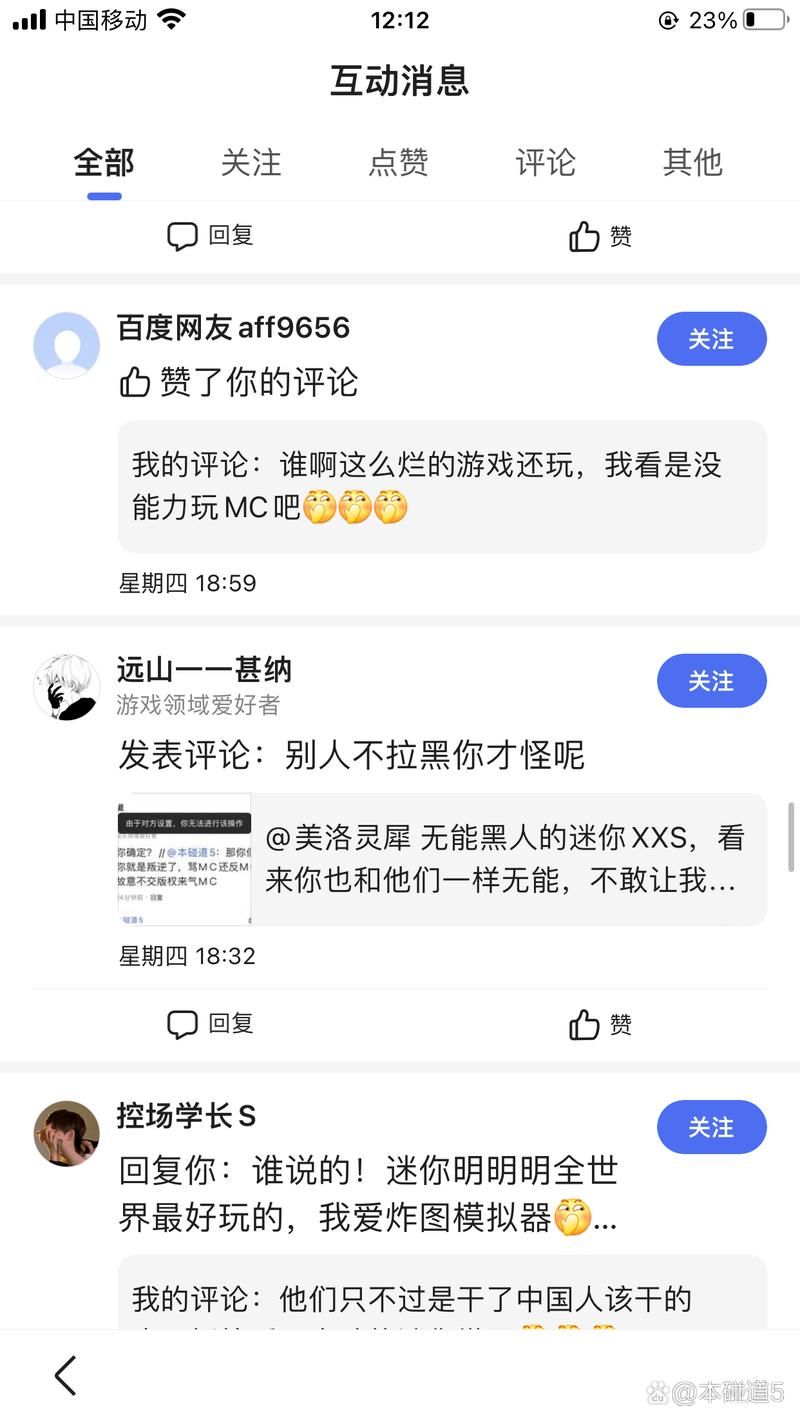This screenshot has height=1422, width=800.
Task: Select the 其他 tab
Action: (x=692, y=162)
